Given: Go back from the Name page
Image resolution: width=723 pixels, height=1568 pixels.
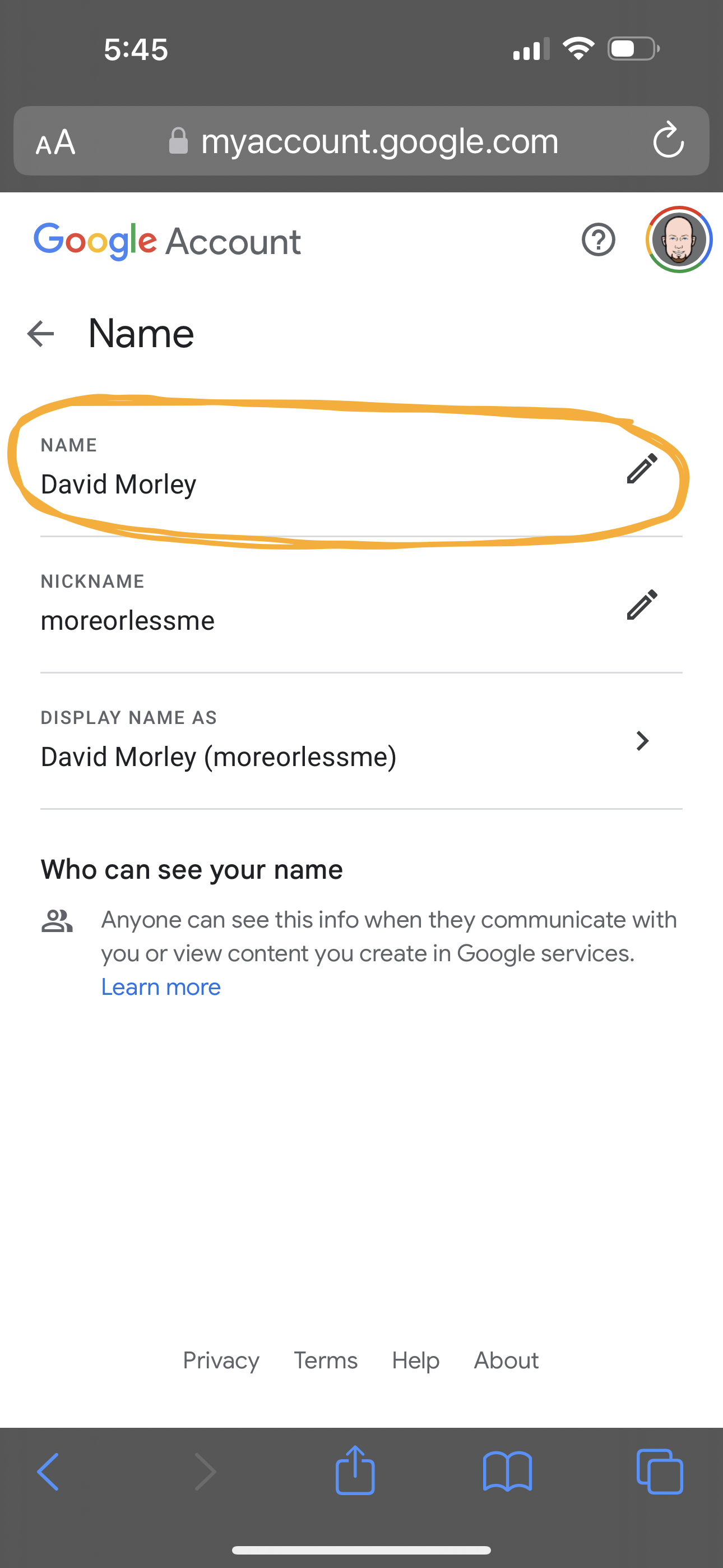Looking at the screenshot, I should (x=41, y=334).
